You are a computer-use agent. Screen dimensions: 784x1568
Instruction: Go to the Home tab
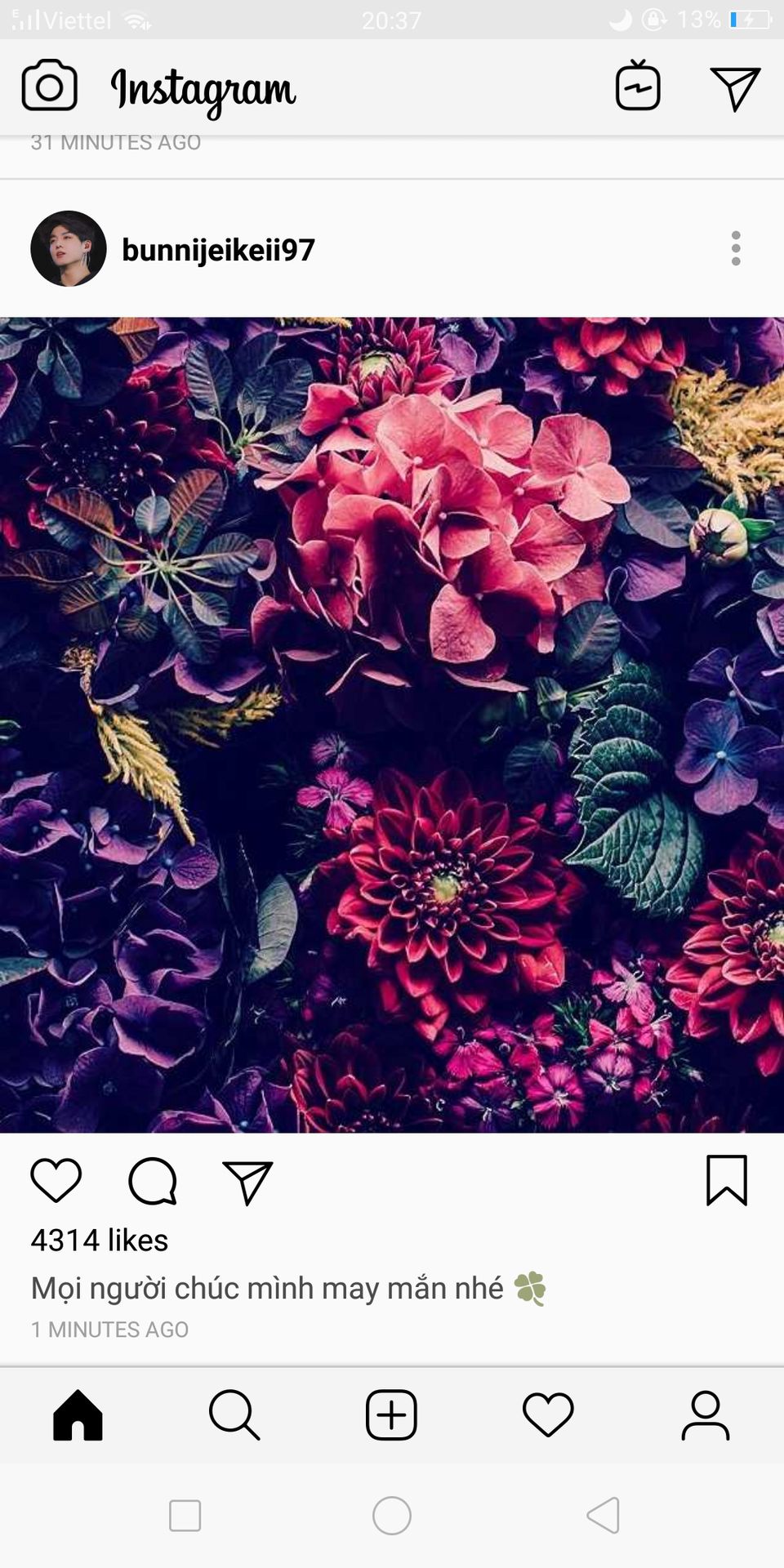78,1415
